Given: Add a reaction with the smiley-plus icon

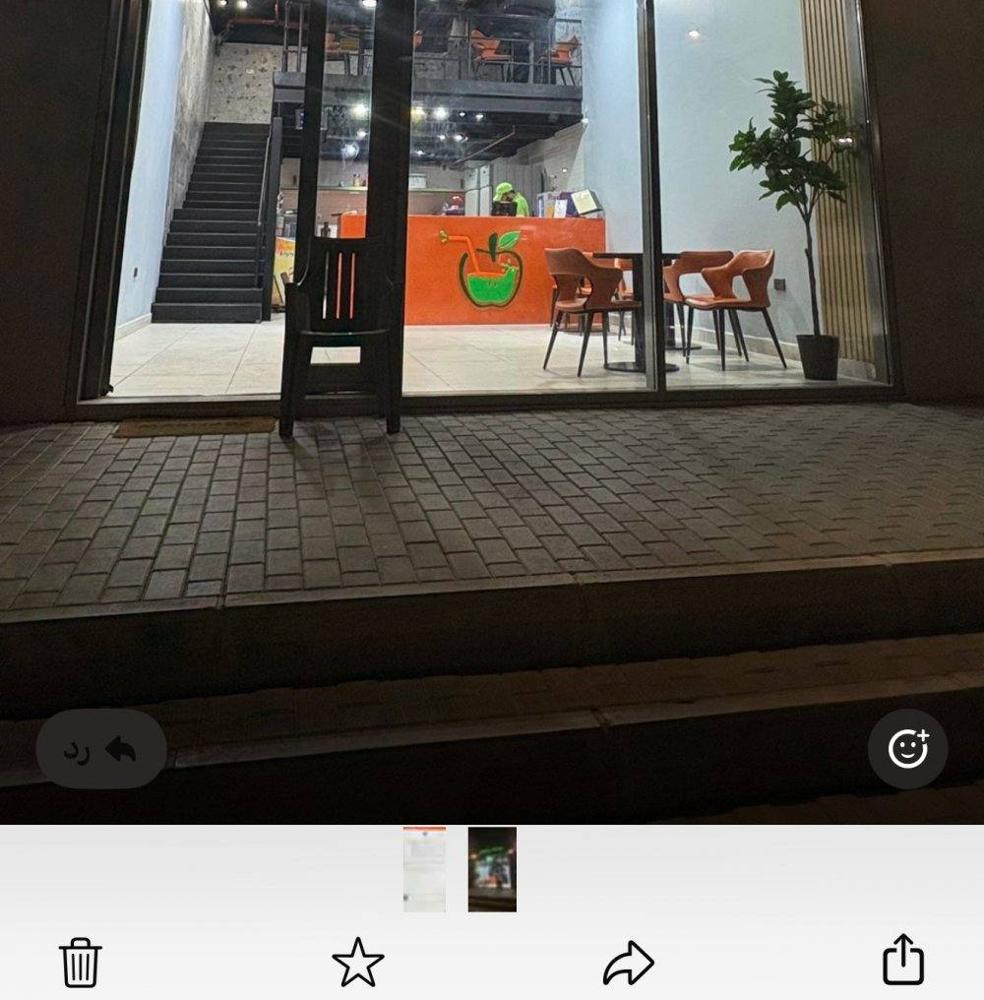Looking at the screenshot, I should coord(908,748).
